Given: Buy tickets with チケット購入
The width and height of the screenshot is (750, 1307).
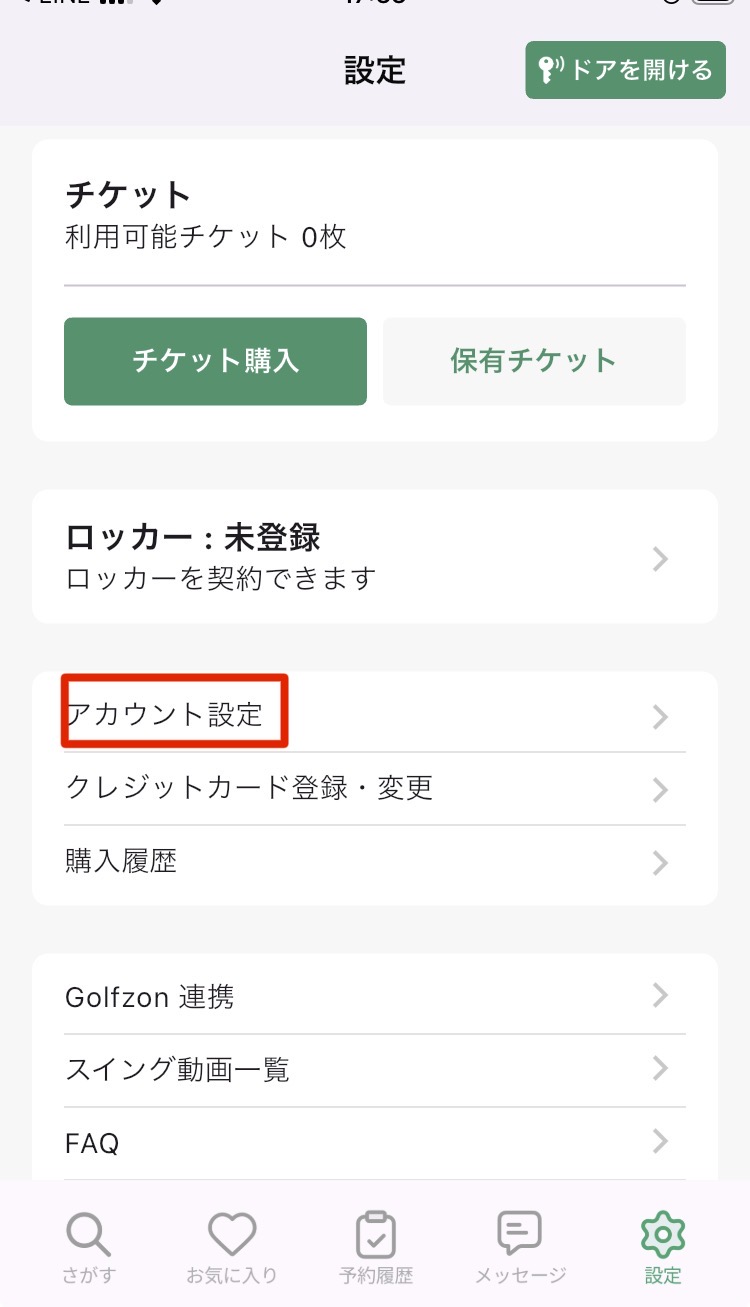Looking at the screenshot, I should click(x=215, y=361).
